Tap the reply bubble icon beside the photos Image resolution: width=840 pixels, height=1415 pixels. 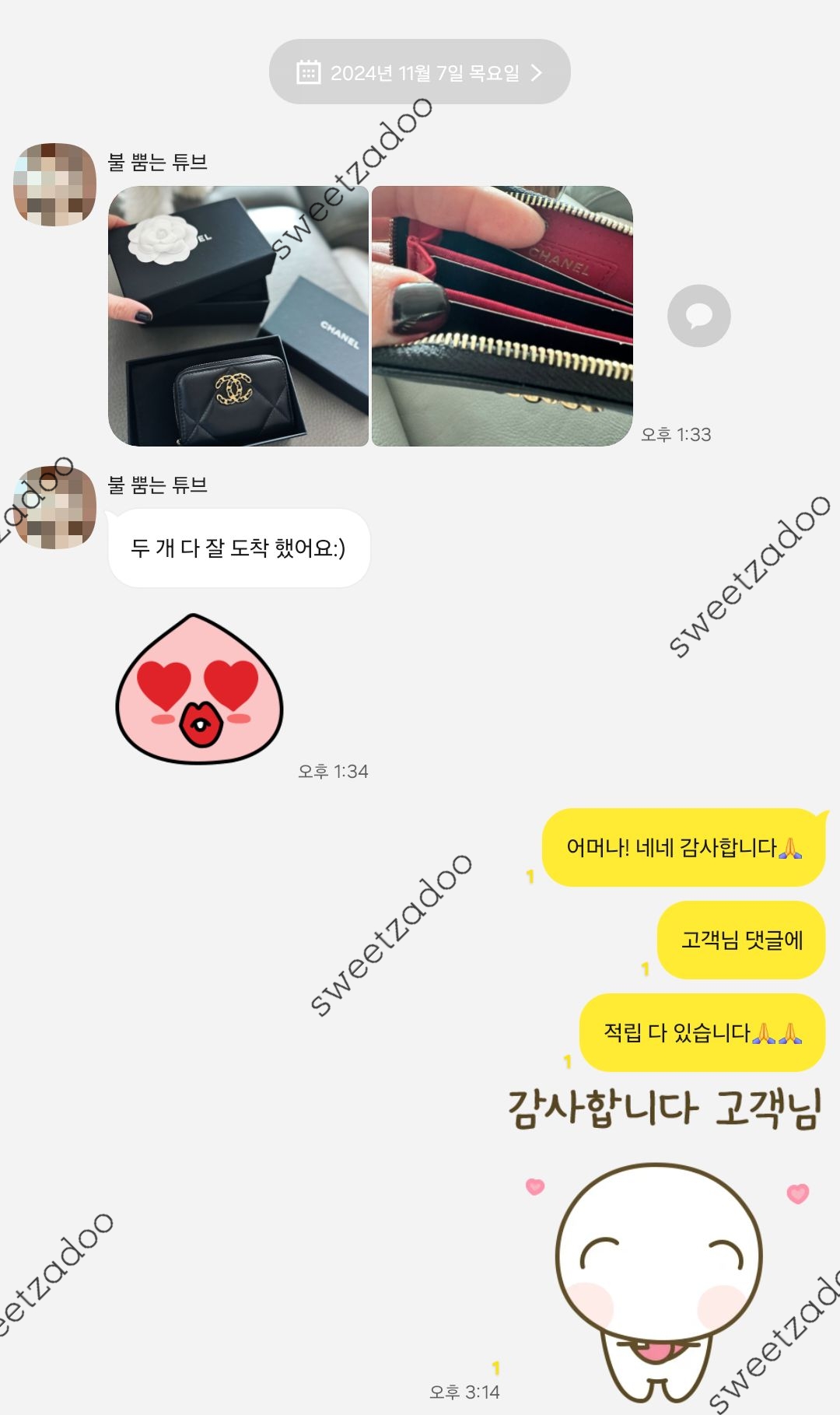pos(698,316)
